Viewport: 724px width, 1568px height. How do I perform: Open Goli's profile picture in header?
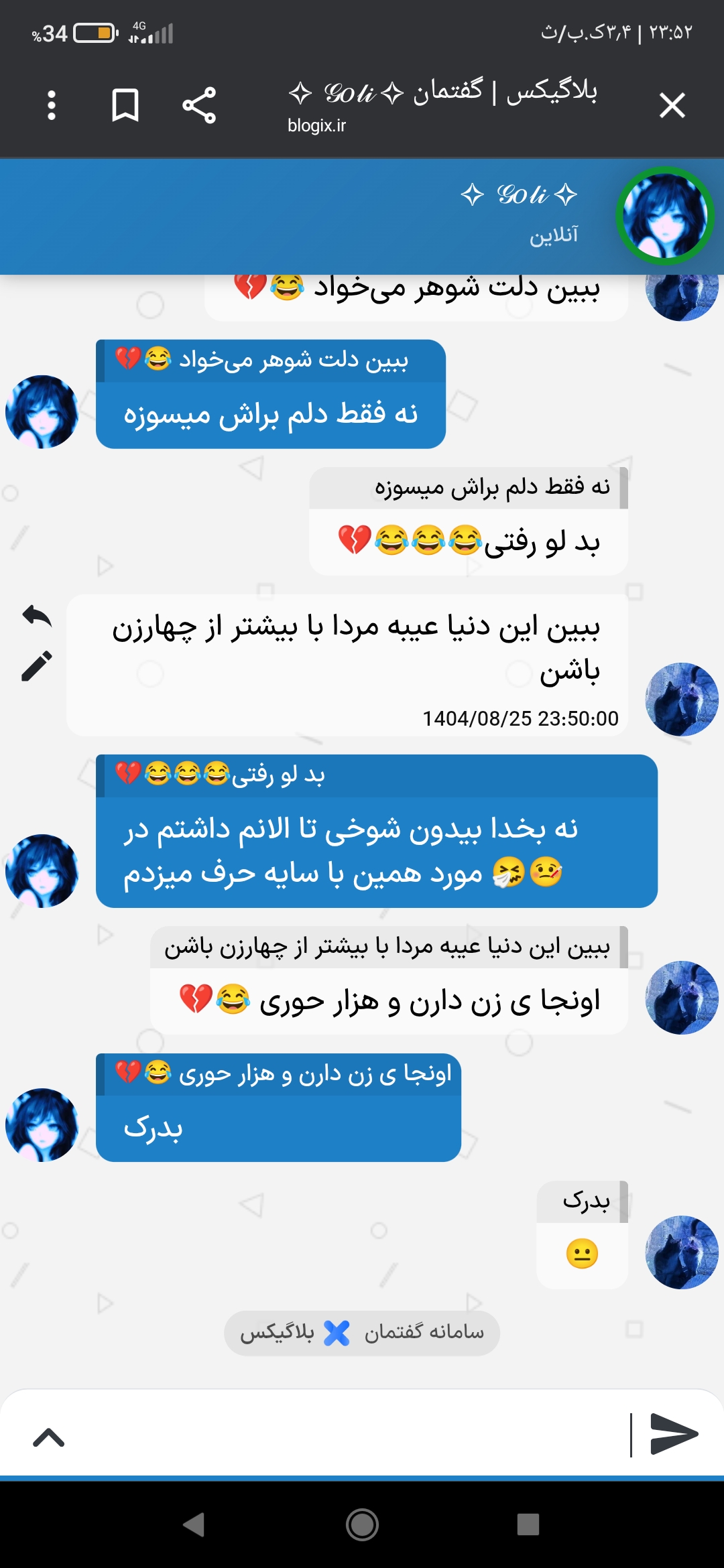tap(664, 216)
